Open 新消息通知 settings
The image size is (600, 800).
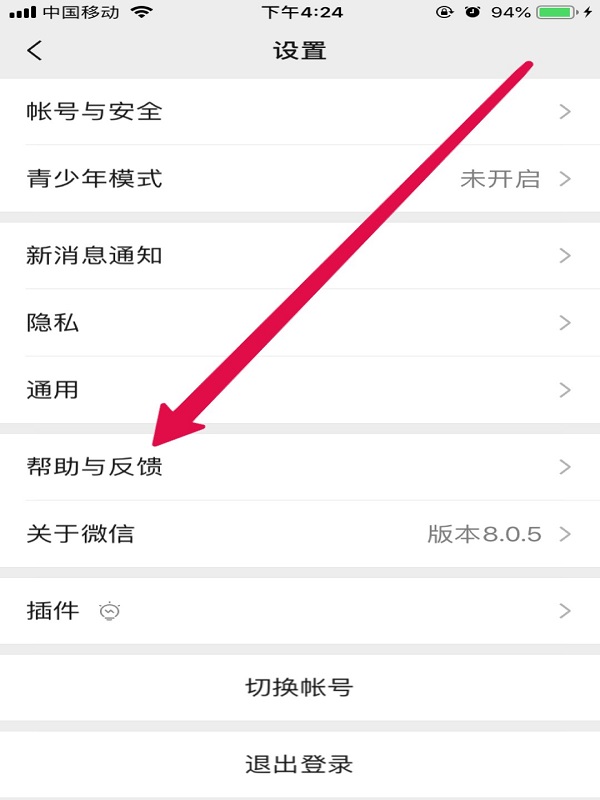300,255
